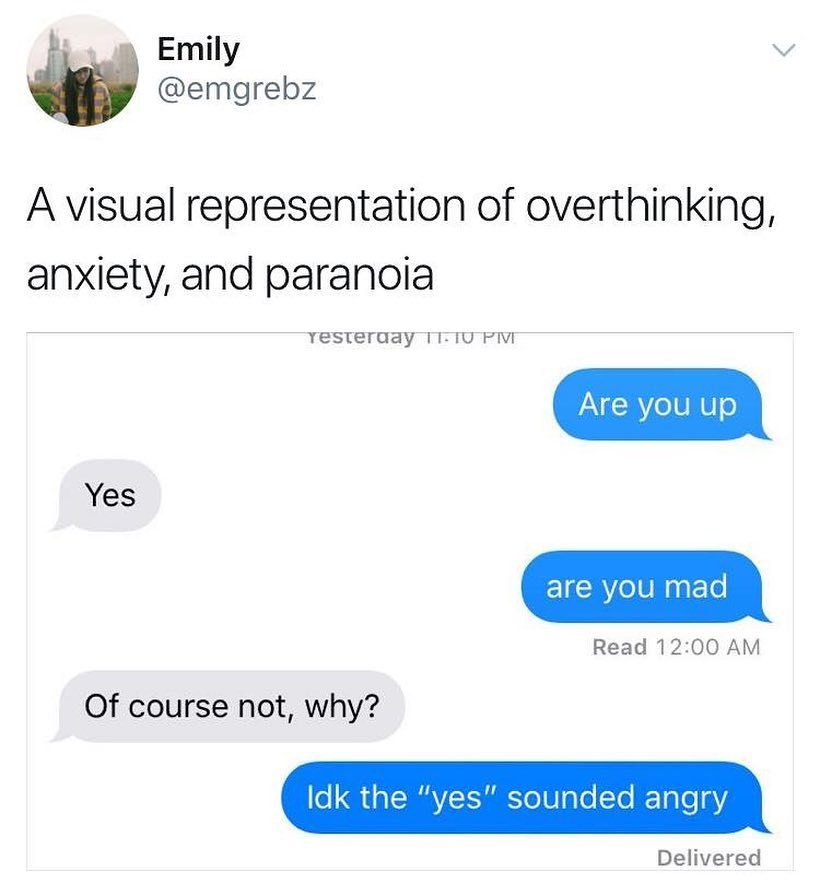The height and width of the screenshot is (896, 820).
Task: Open the attached text conversation image
Action: pos(410,600)
